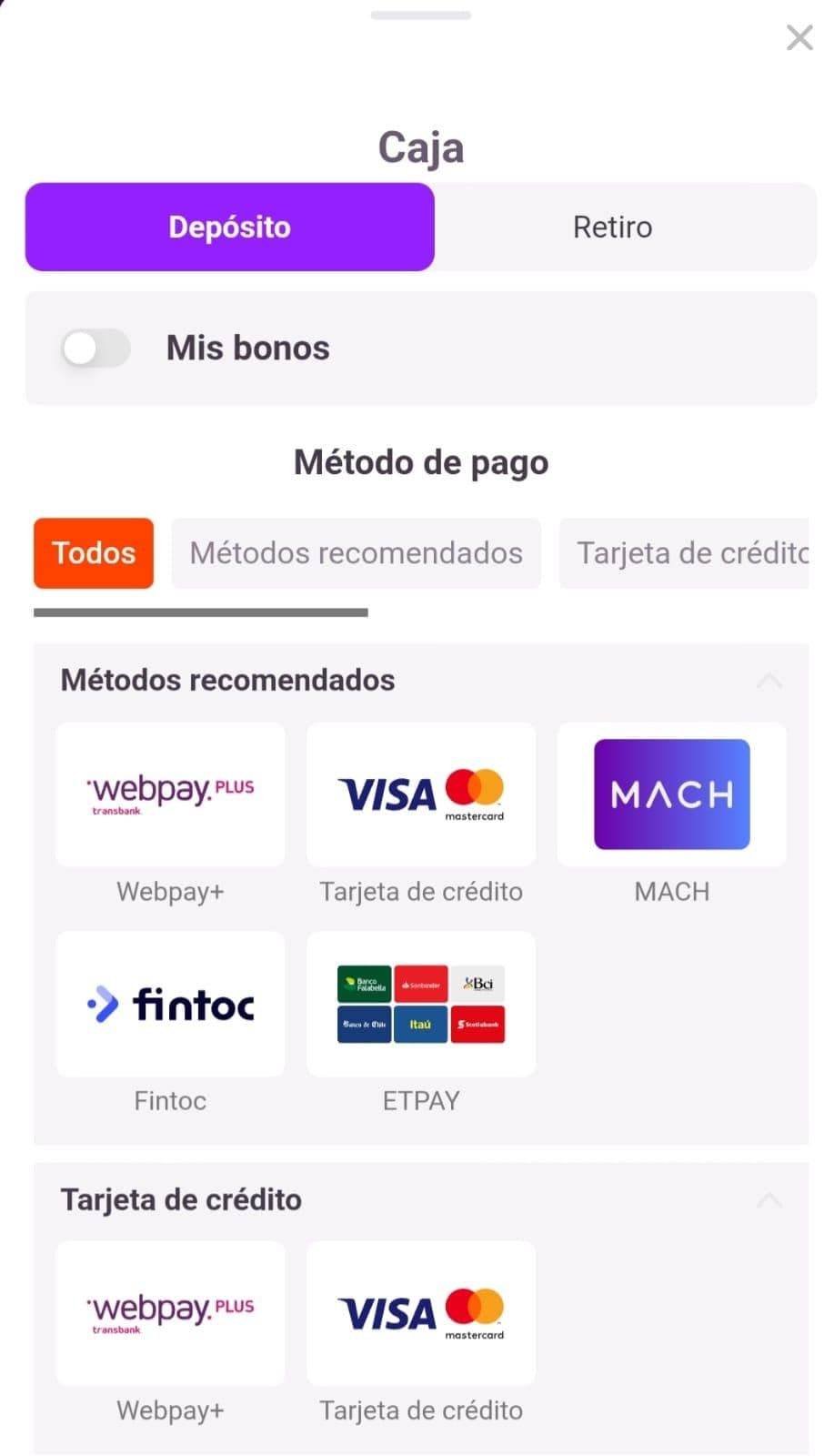834x1456 pixels.
Task: Choose the MACH payment method
Action: 670,794
